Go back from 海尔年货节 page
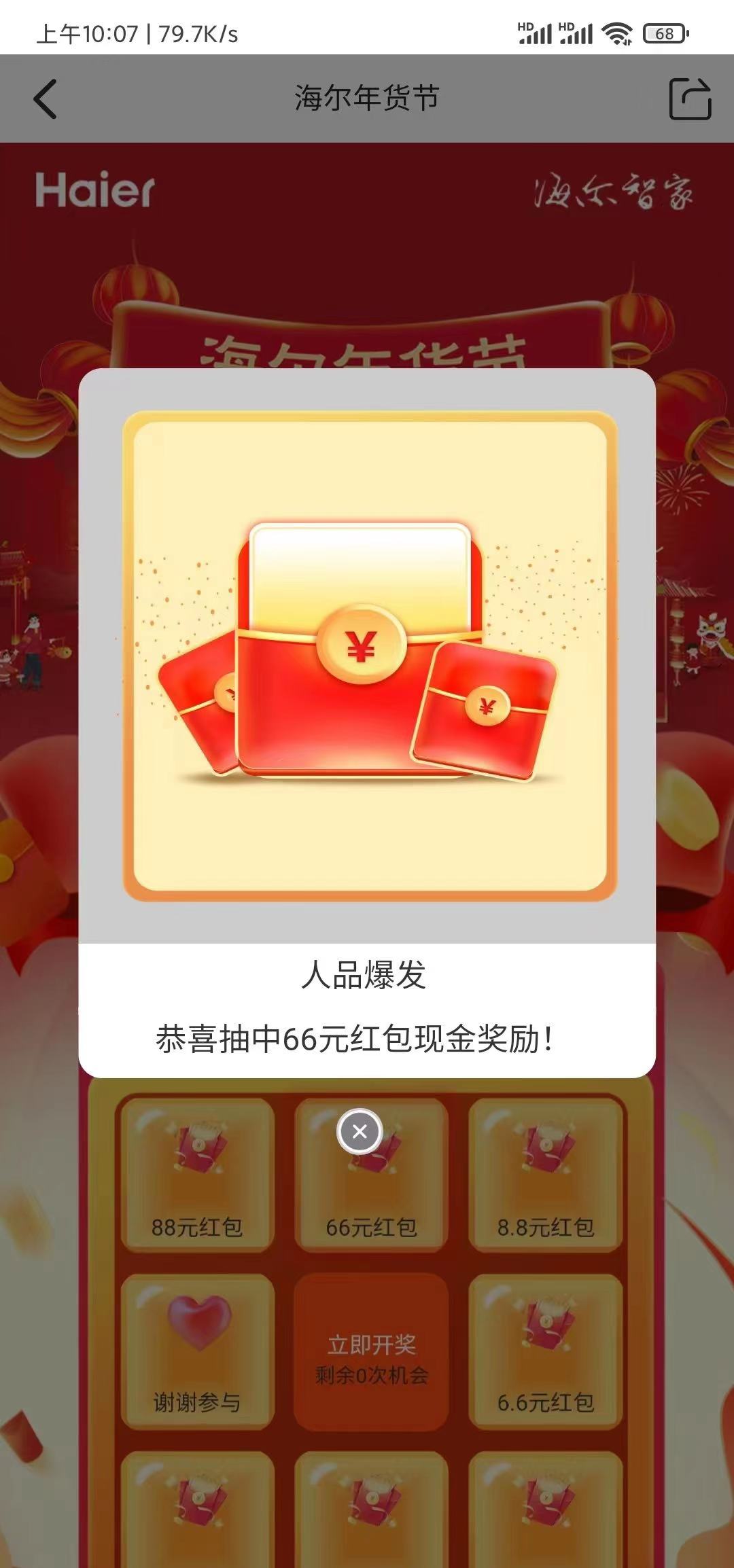The image size is (734, 1568). coord(45,99)
